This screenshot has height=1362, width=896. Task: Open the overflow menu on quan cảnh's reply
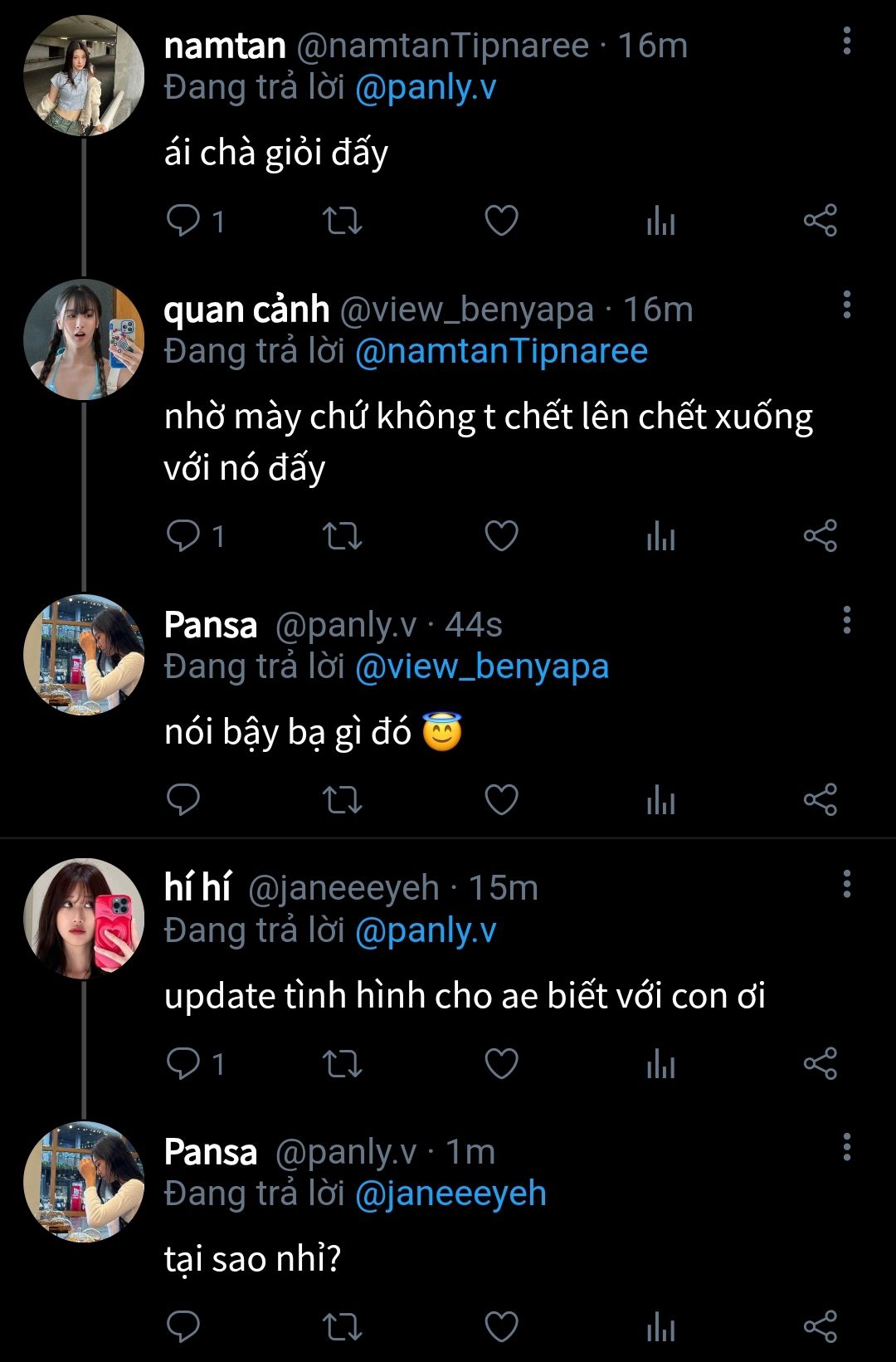click(x=846, y=305)
